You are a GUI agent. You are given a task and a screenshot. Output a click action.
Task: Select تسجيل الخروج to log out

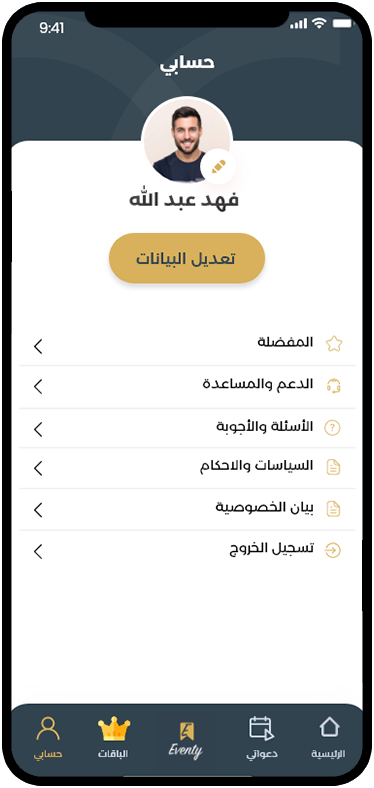pos(187,551)
